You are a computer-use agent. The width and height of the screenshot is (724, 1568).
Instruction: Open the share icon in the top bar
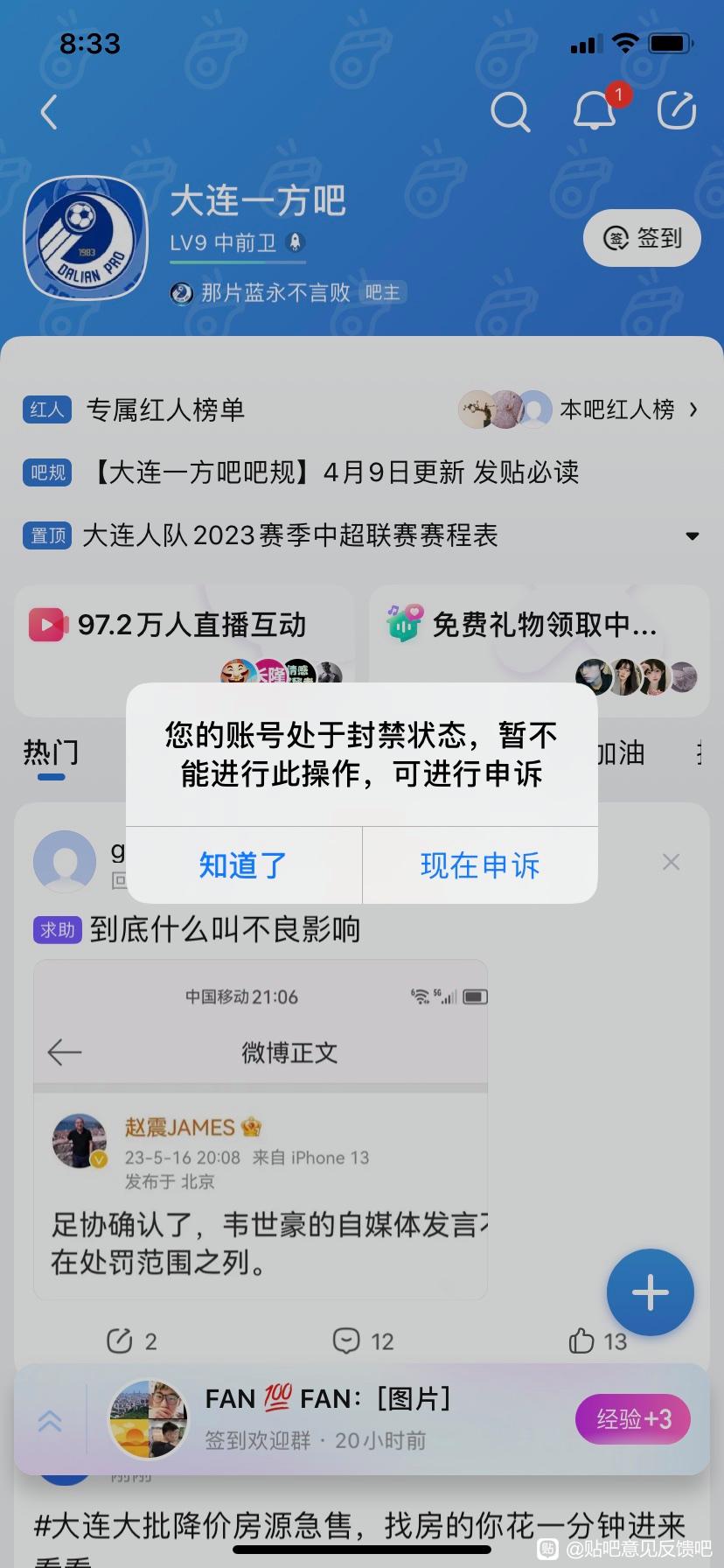[676, 111]
